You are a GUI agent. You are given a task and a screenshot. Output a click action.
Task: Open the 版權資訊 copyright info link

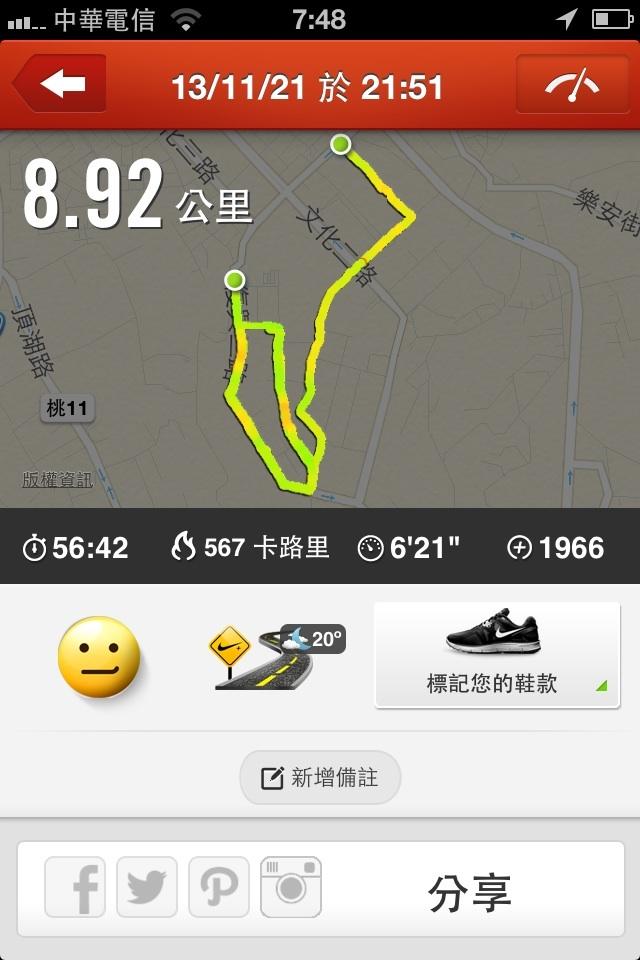[58, 480]
